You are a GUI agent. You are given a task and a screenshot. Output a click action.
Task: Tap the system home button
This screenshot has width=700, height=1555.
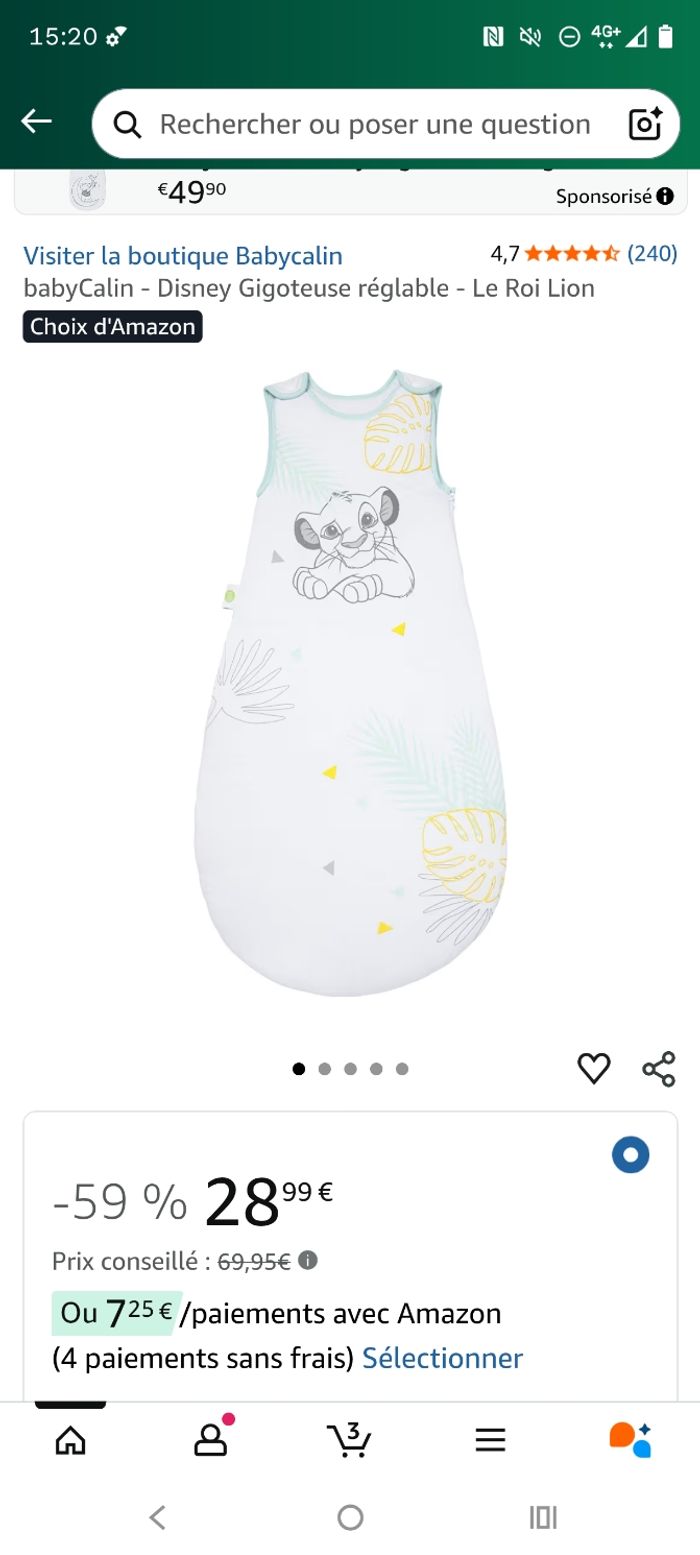pyautogui.click(x=350, y=1517)
